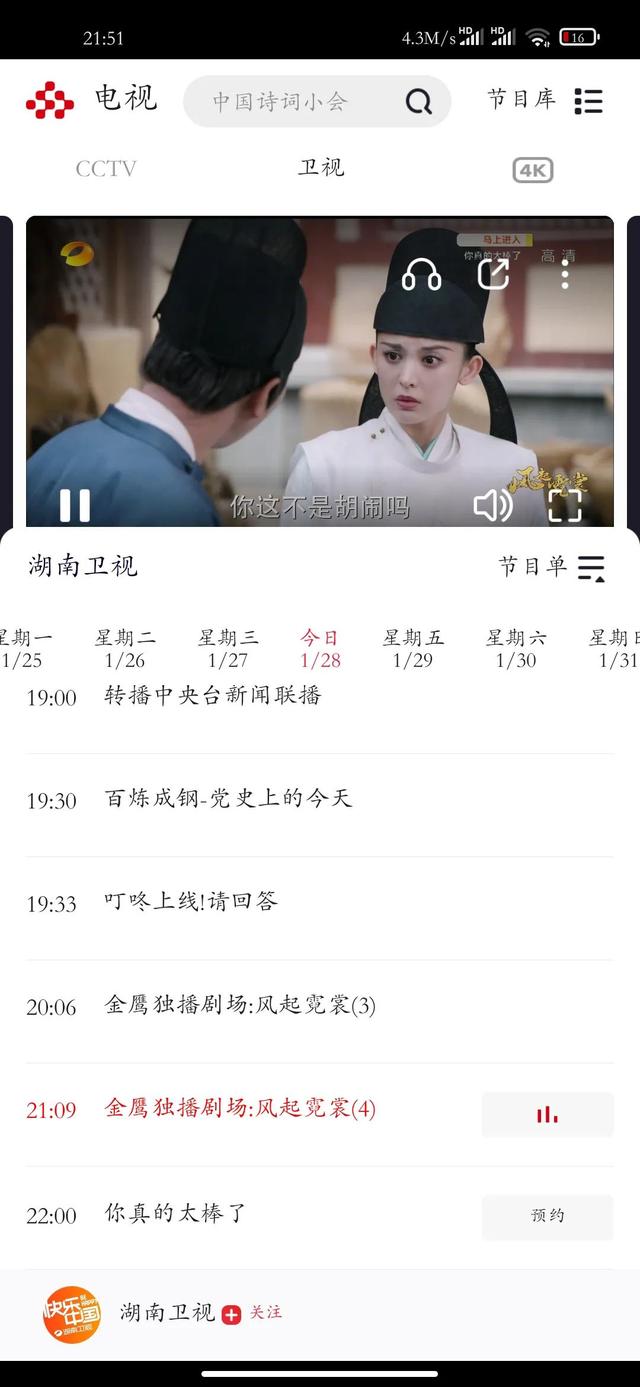Enter fullscreen video mode

pyautogui.click(x=565, y=506)
